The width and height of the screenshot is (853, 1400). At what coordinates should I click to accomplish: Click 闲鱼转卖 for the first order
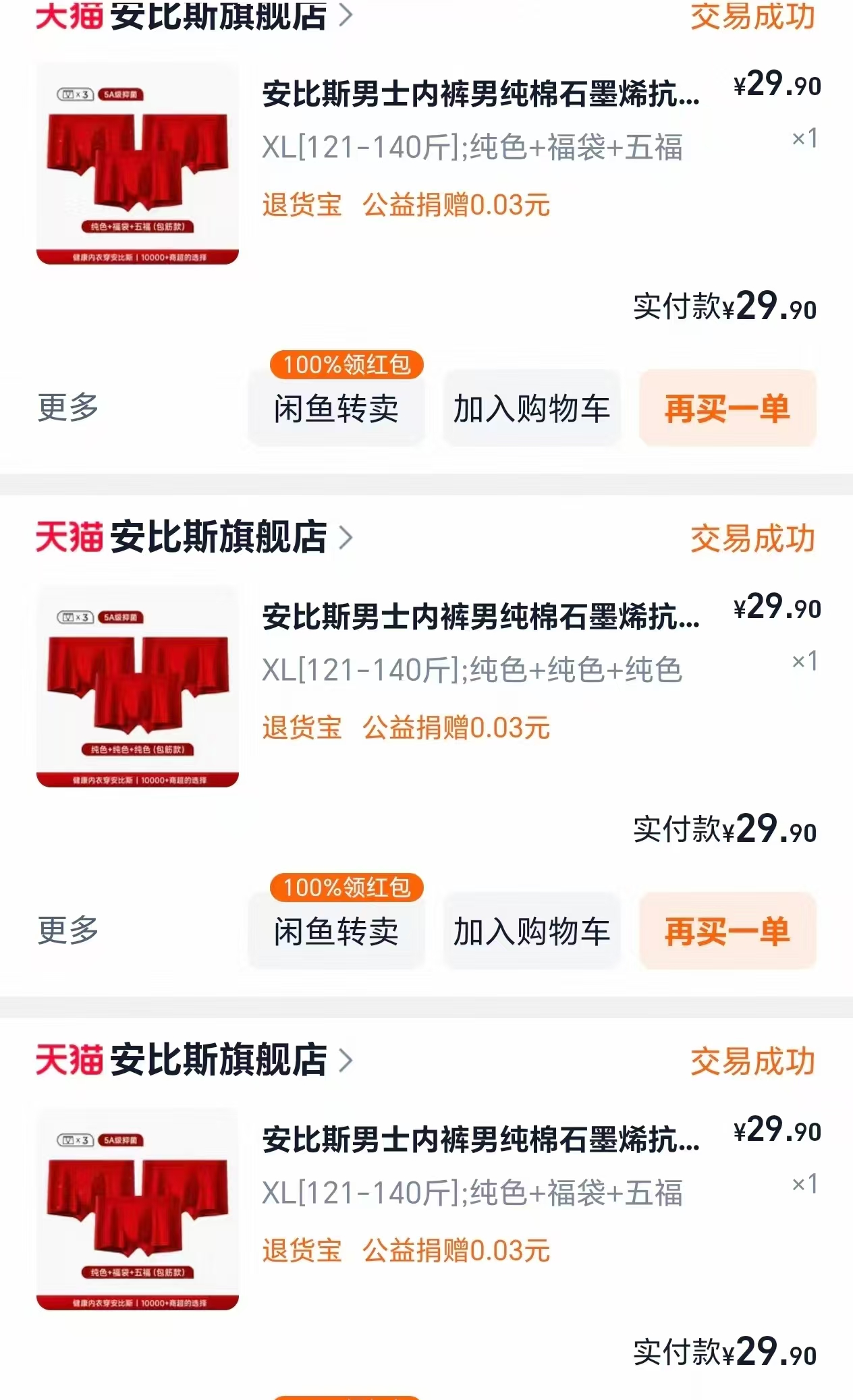coord(337,407)
